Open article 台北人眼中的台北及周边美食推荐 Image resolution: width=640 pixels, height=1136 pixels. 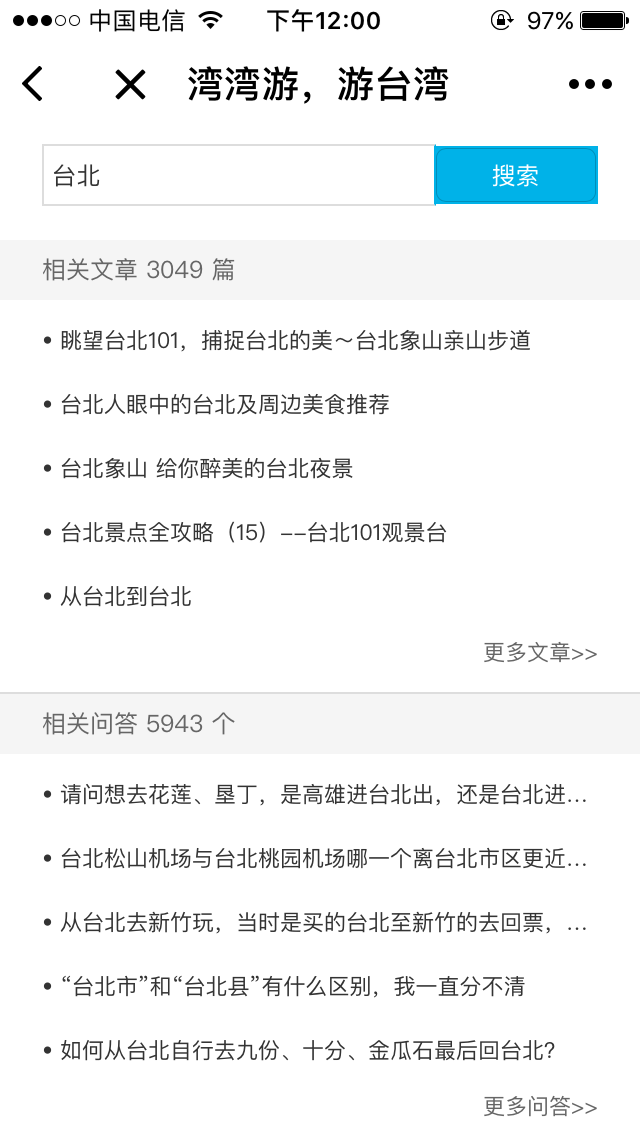tap(225, 404)
